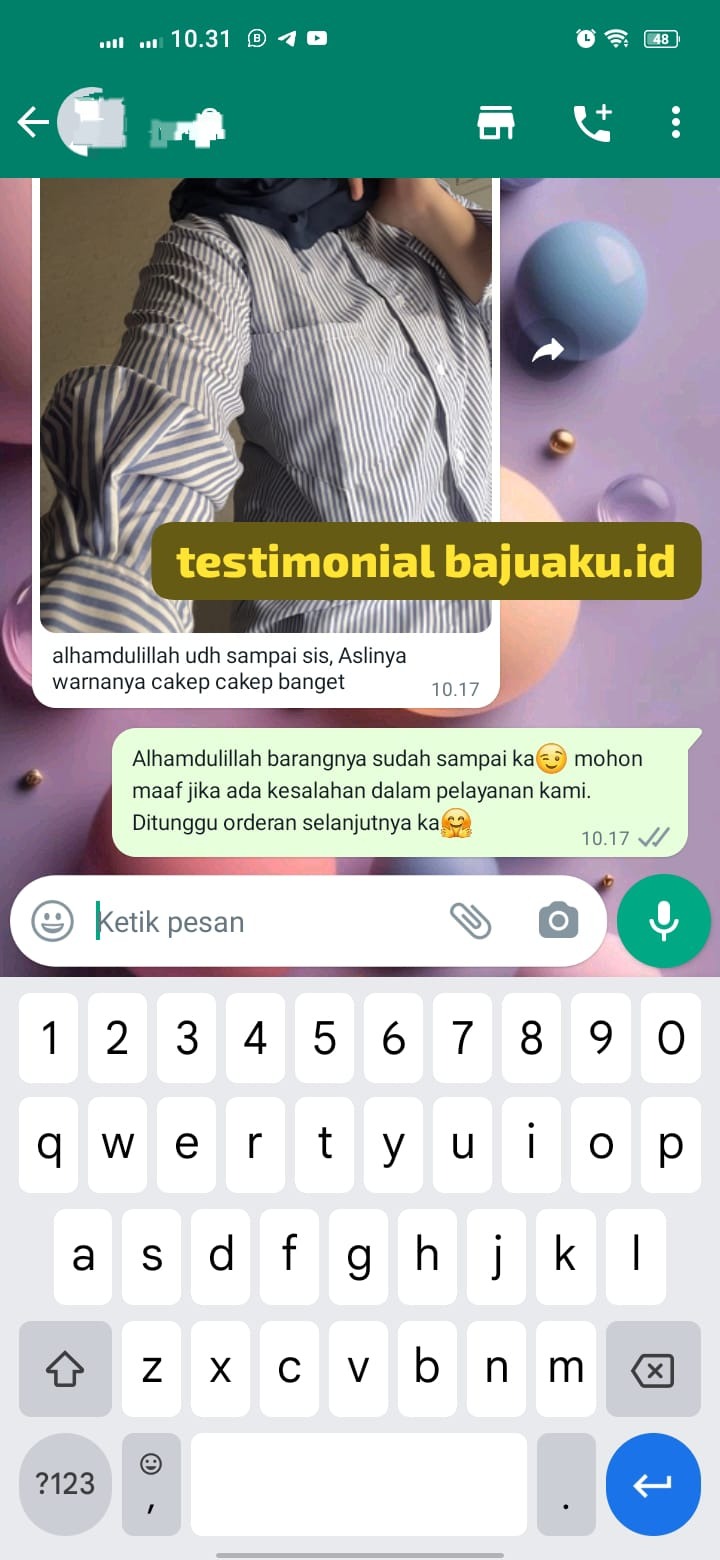
Task: Open the business catalog storefront icon
Action: click(x=496, y=123)
